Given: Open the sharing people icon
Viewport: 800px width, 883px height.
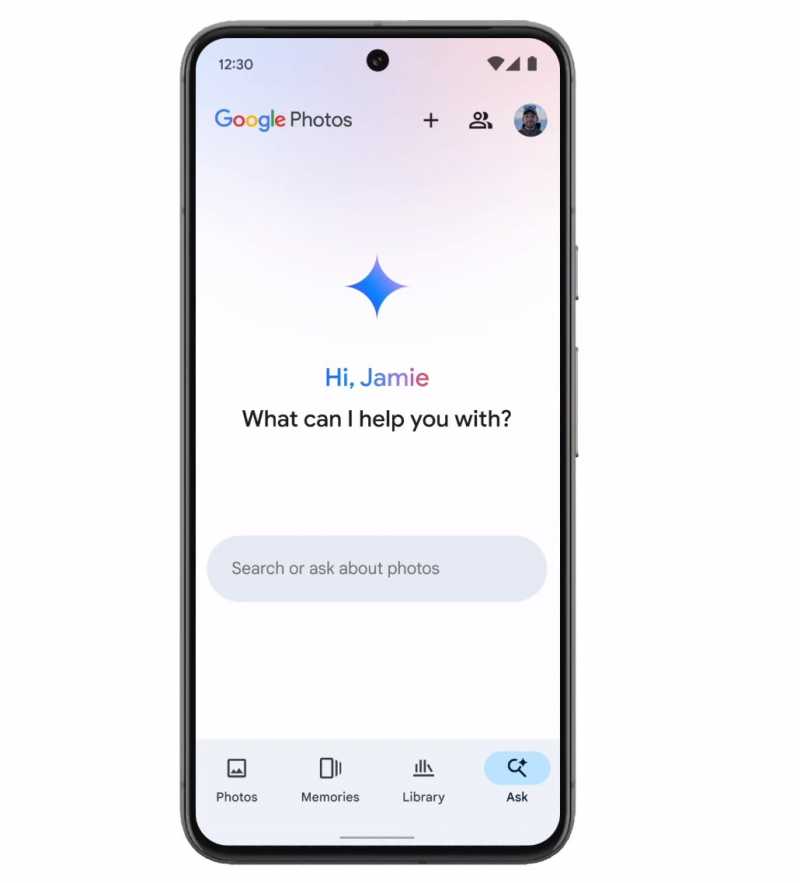Looking at the screenshot, I should (x=481, y=121).
